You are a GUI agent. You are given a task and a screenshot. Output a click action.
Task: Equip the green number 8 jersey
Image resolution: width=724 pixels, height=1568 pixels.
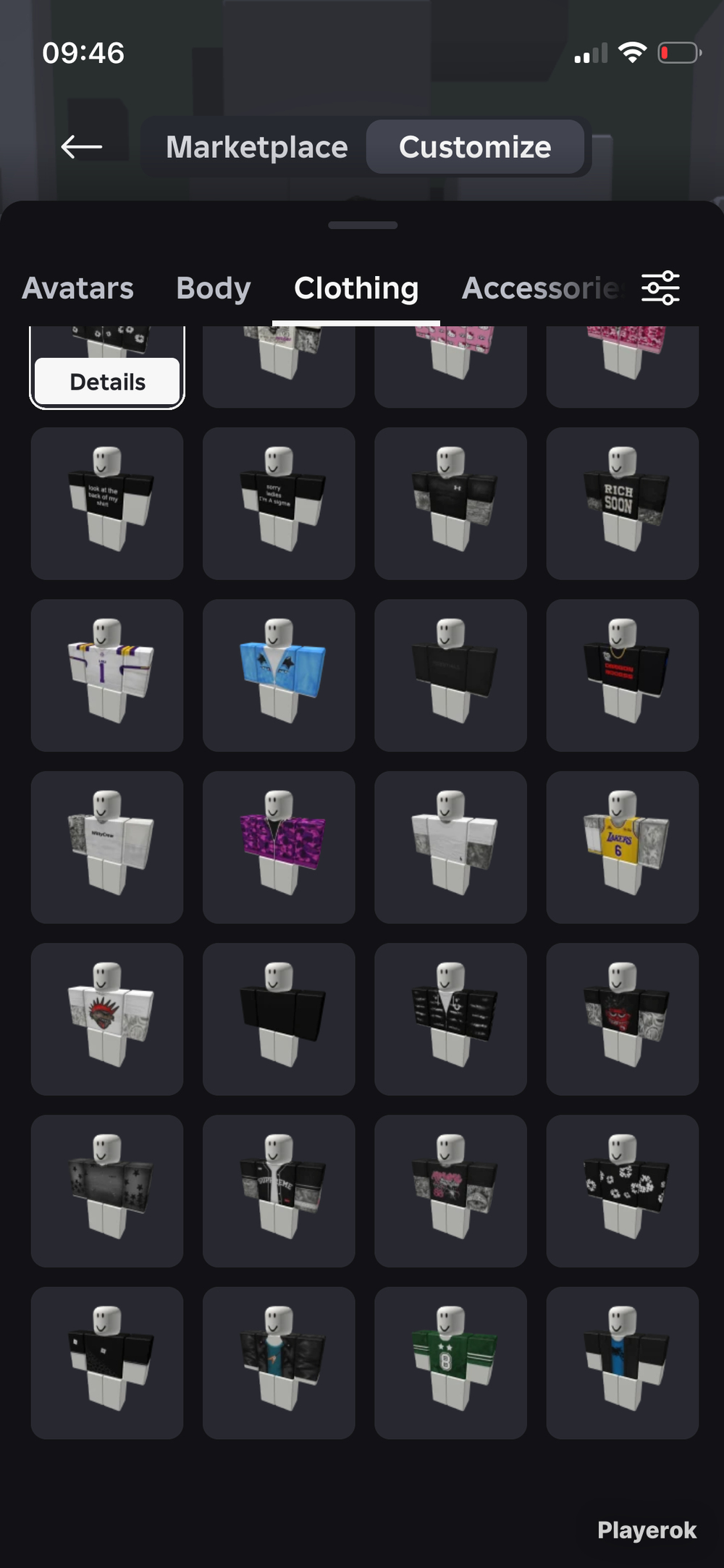pos(450,1363)
